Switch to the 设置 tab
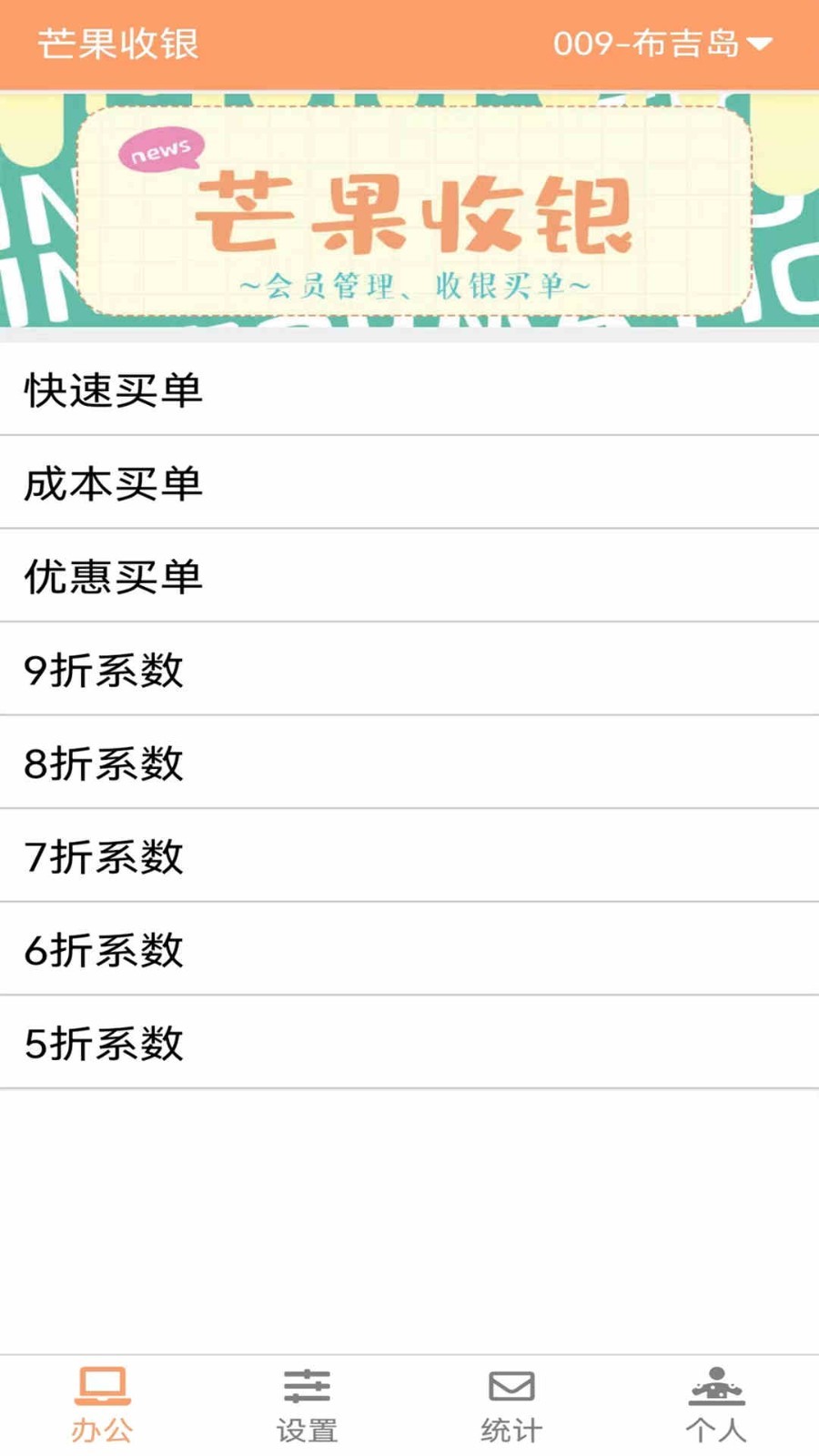 click(307, 1406)
